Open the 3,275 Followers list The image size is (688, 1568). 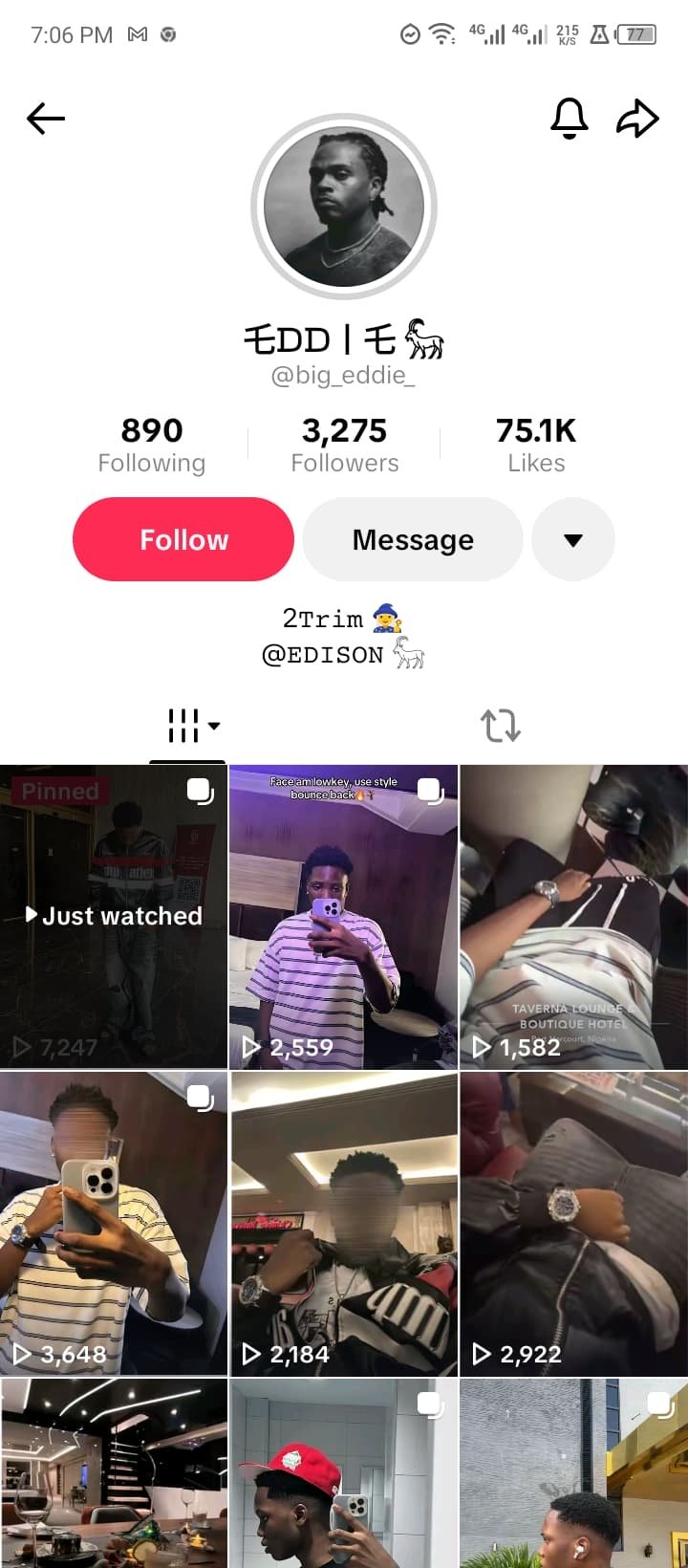pos(344,445)
